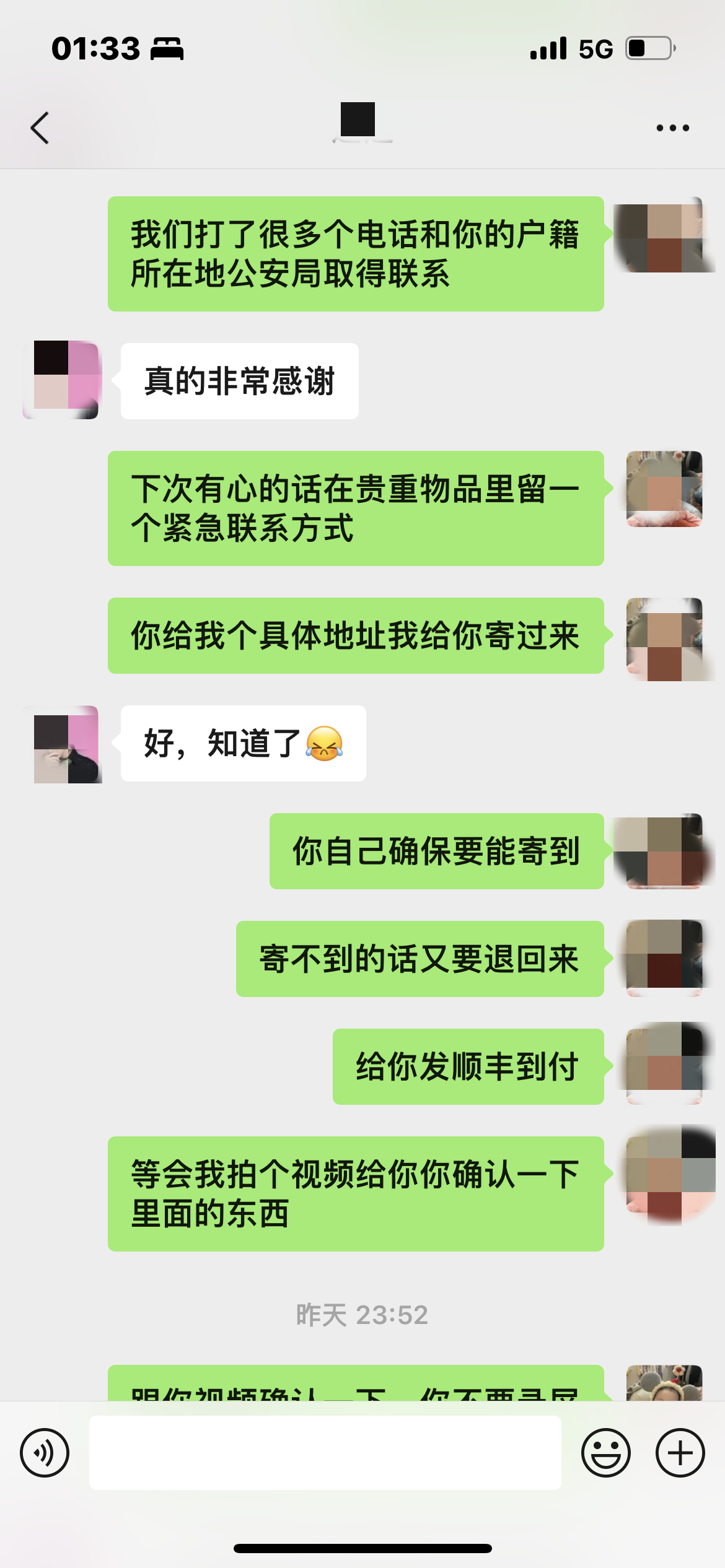Image resolution: width=725 pixels, height=1568 pixels.
Task: Focus the message text field
Action: [325, 1452]
